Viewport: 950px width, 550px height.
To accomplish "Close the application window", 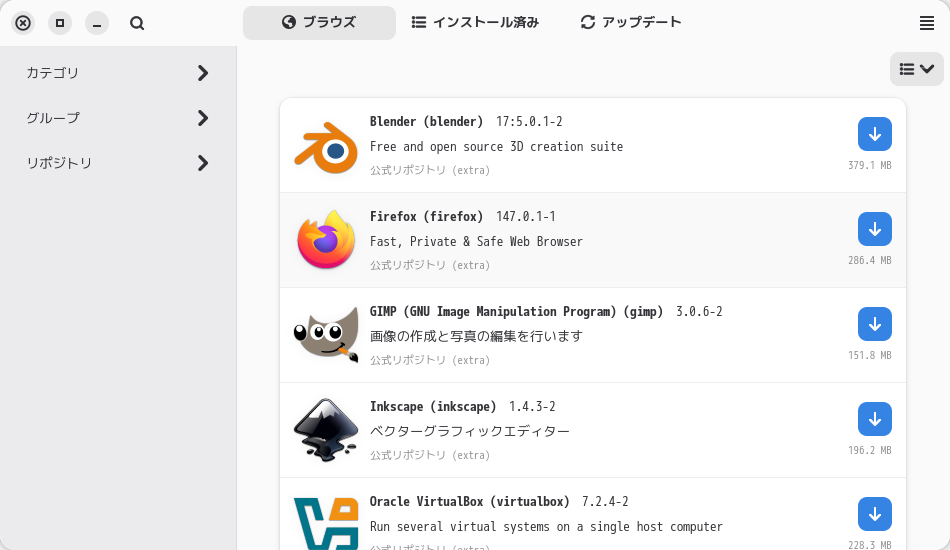I will [x=23, y=23].
